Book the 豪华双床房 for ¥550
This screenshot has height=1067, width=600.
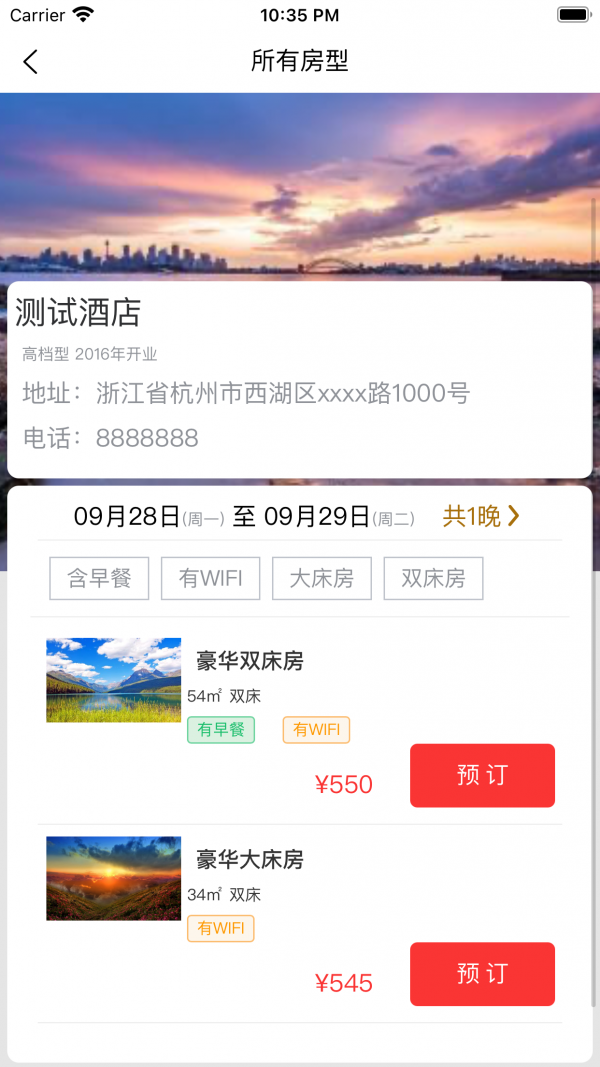[x=482, y=775]
